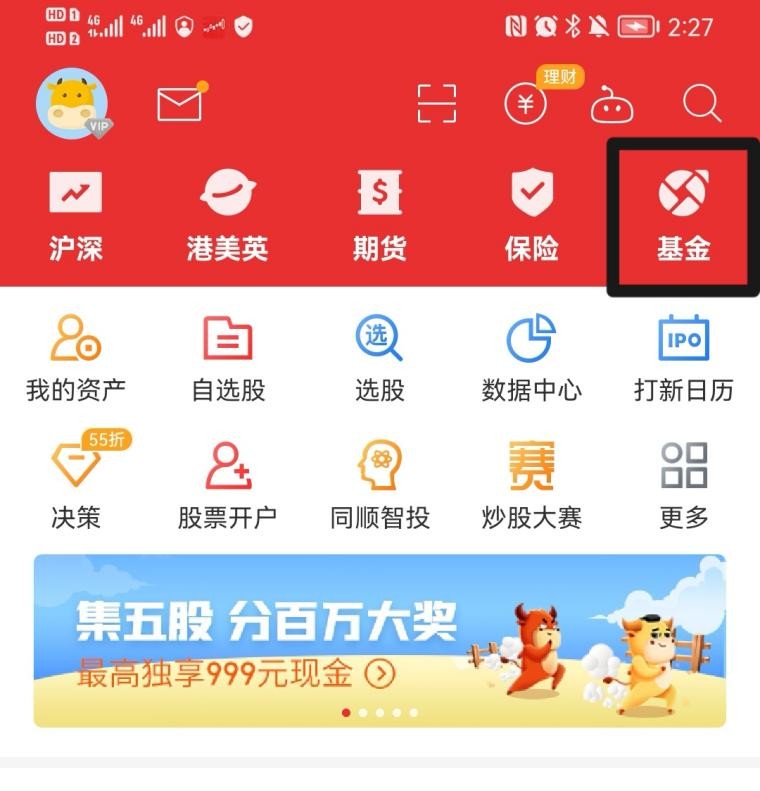
Task: Open the 保险 section
Action: [x=532, y=215]
